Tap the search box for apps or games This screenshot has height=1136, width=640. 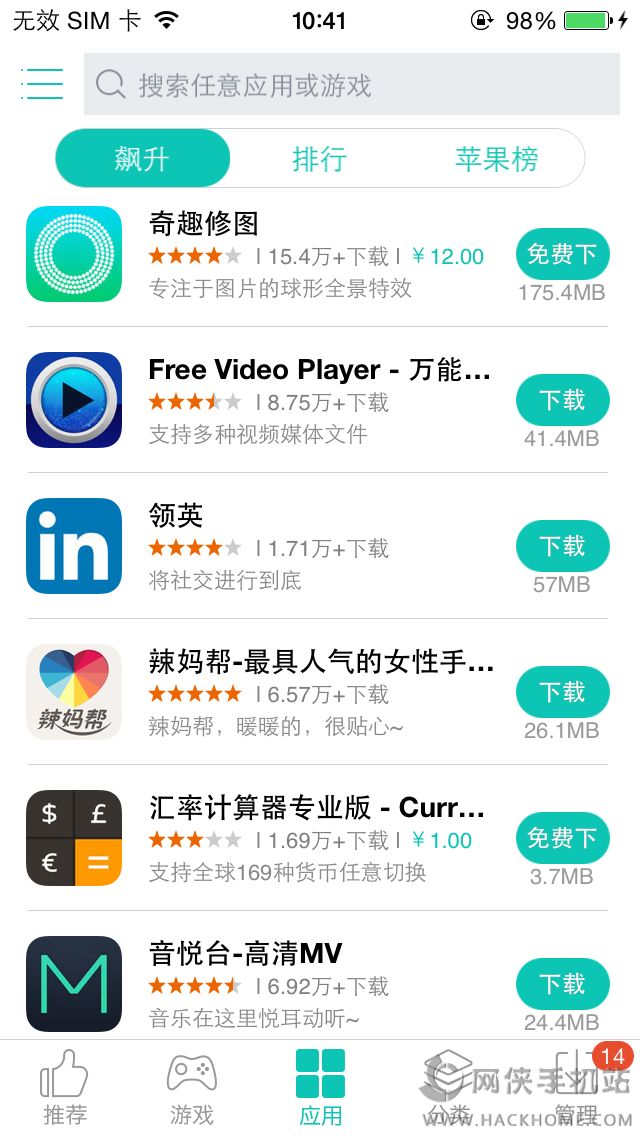click(352, 85)
